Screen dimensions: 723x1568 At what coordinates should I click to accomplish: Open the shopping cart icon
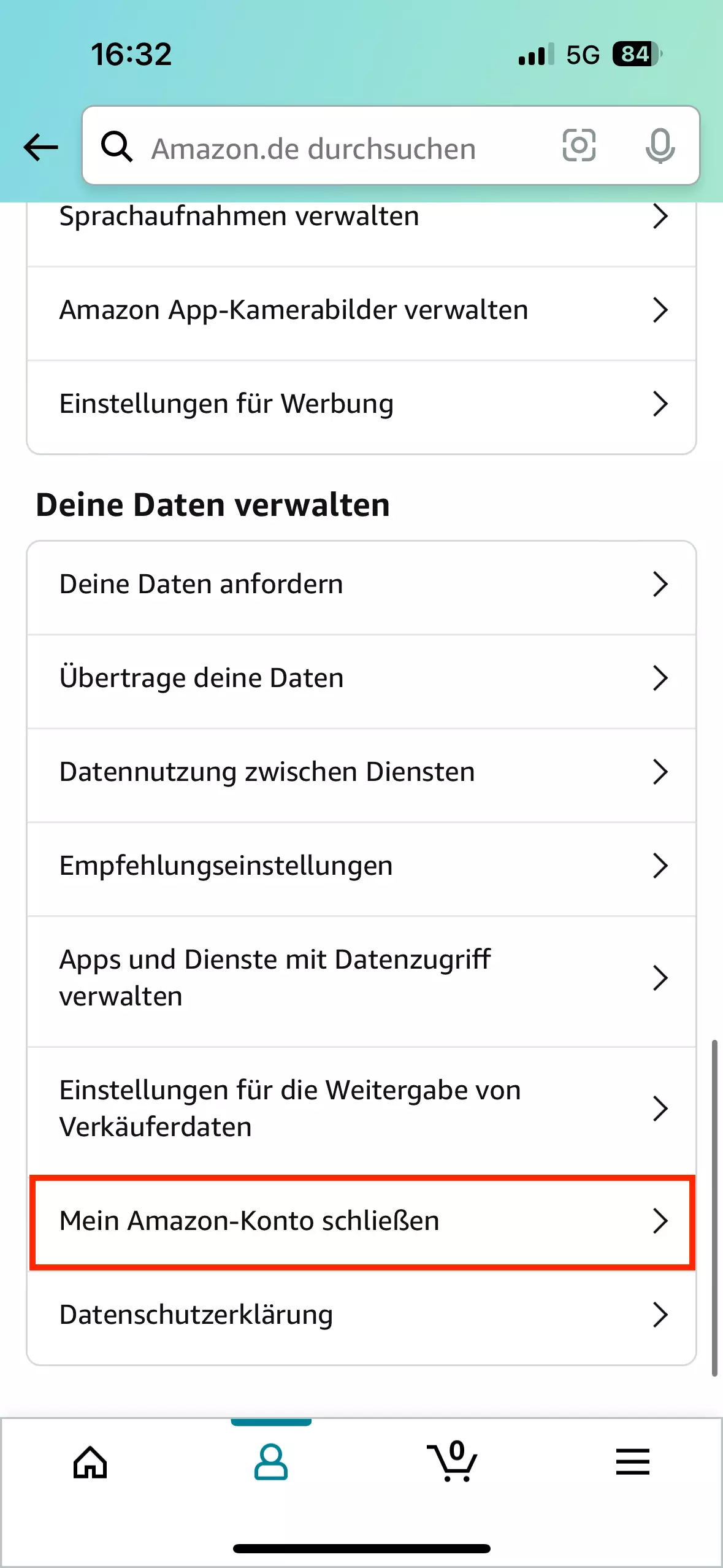tap(452, 1462)
